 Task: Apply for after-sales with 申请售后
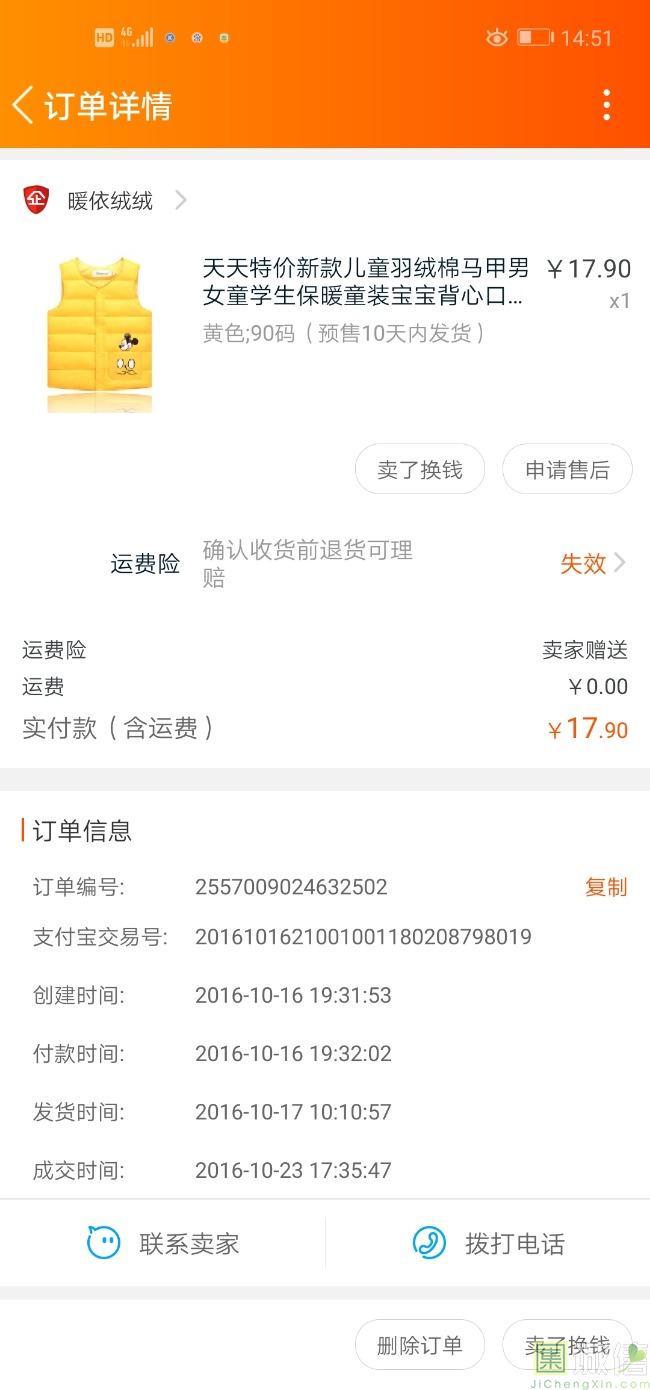[567, 470]
